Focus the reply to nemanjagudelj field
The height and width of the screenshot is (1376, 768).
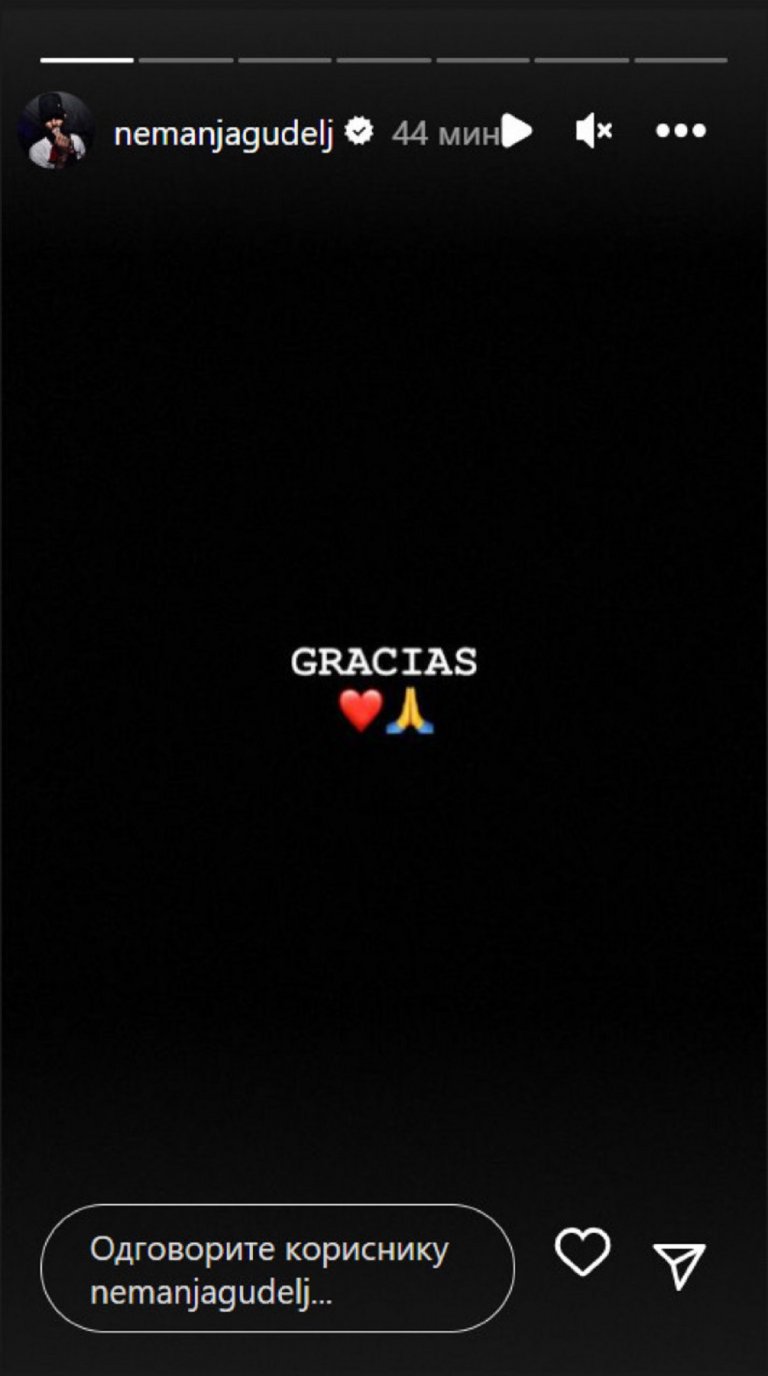(277, 1269)
